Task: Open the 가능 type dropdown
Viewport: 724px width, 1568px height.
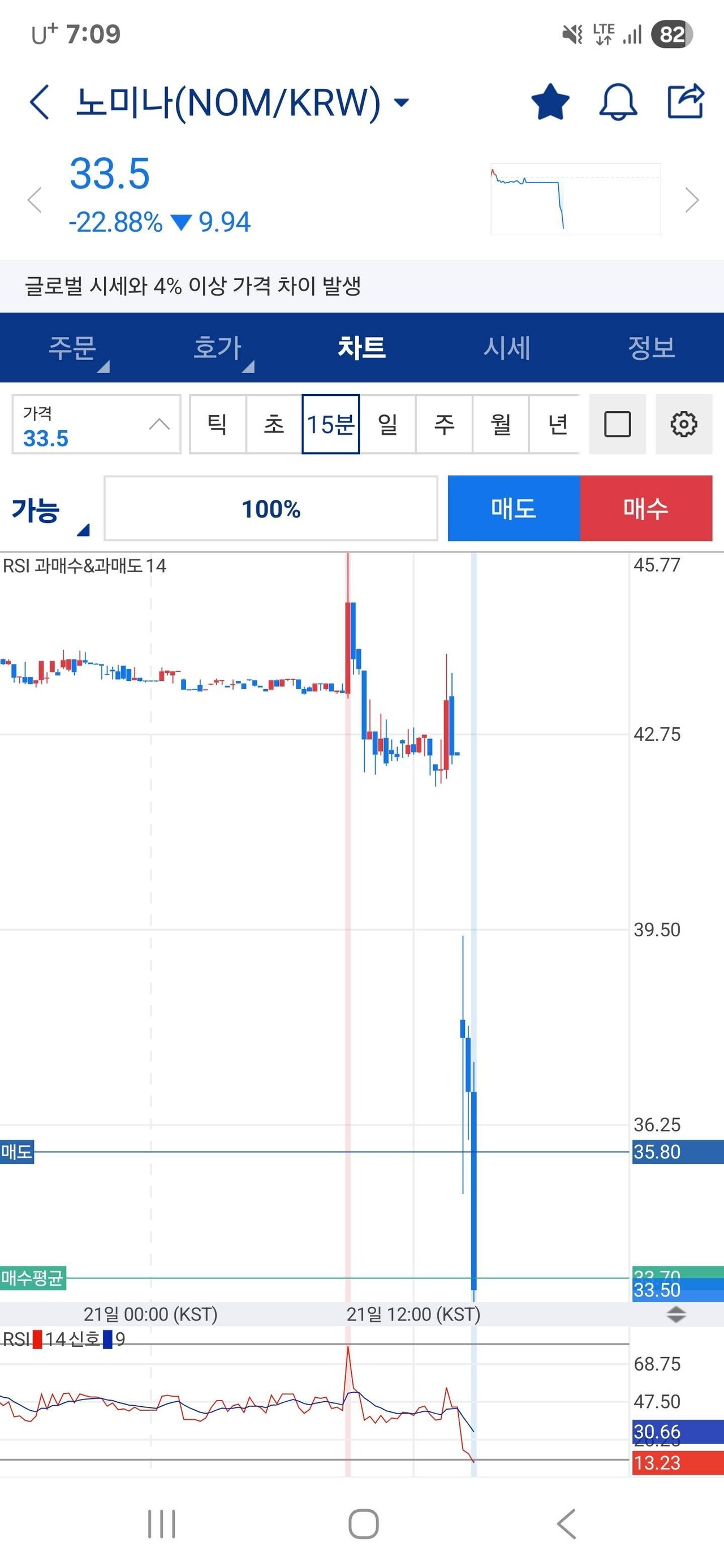Action: [x=49, y=510]
